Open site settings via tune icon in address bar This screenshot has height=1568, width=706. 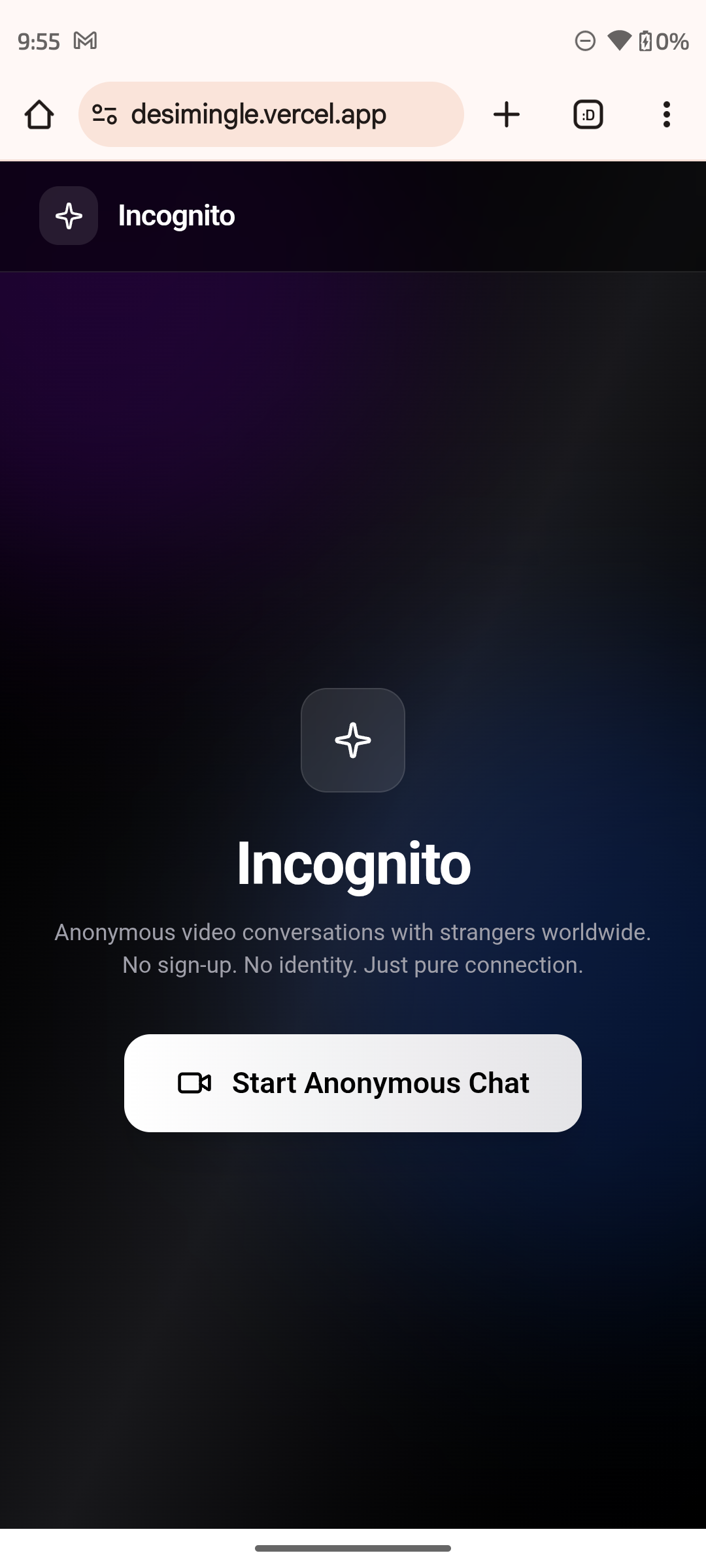[105, 114]
